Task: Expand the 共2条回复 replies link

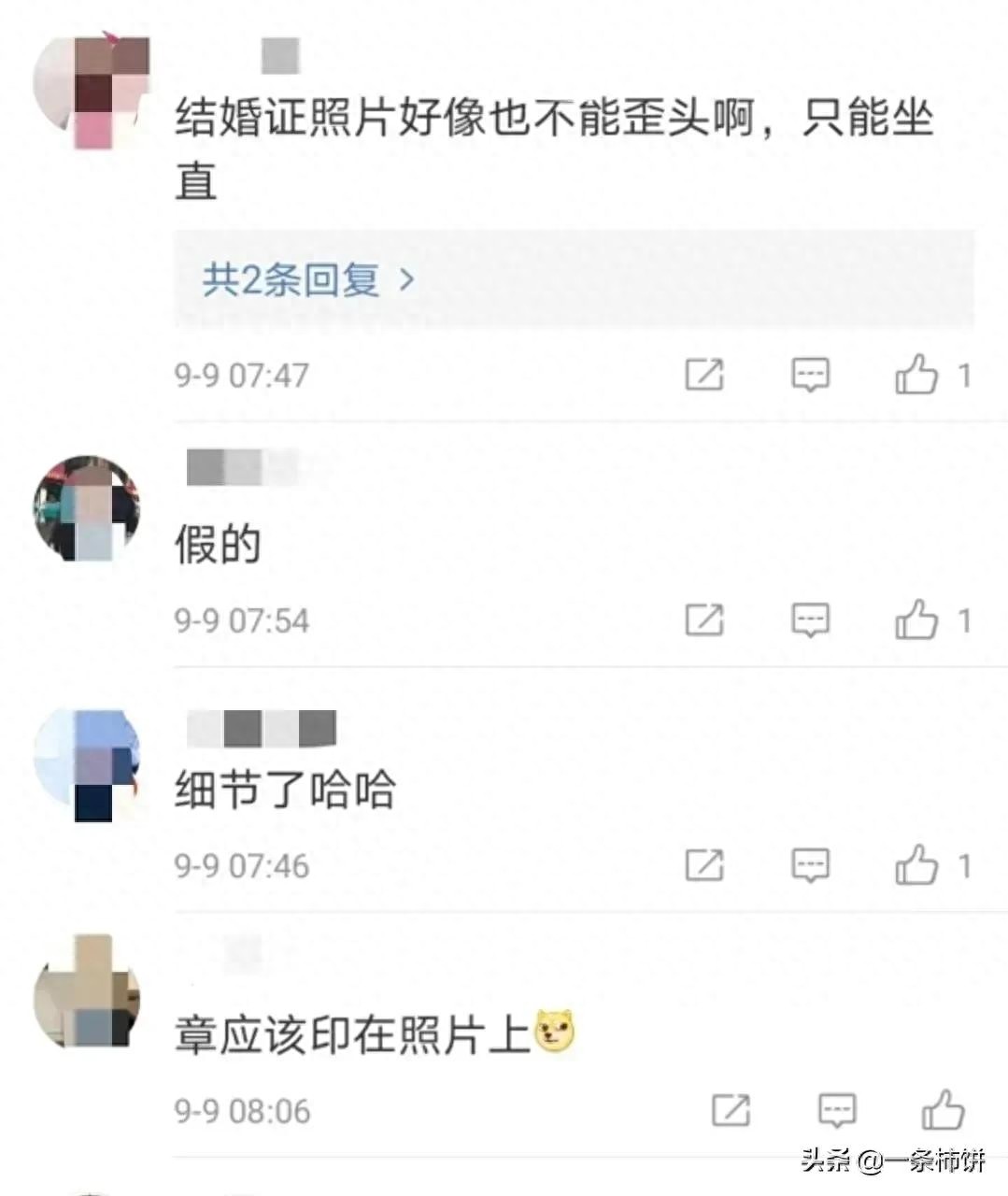Action: tap(308, 279)
